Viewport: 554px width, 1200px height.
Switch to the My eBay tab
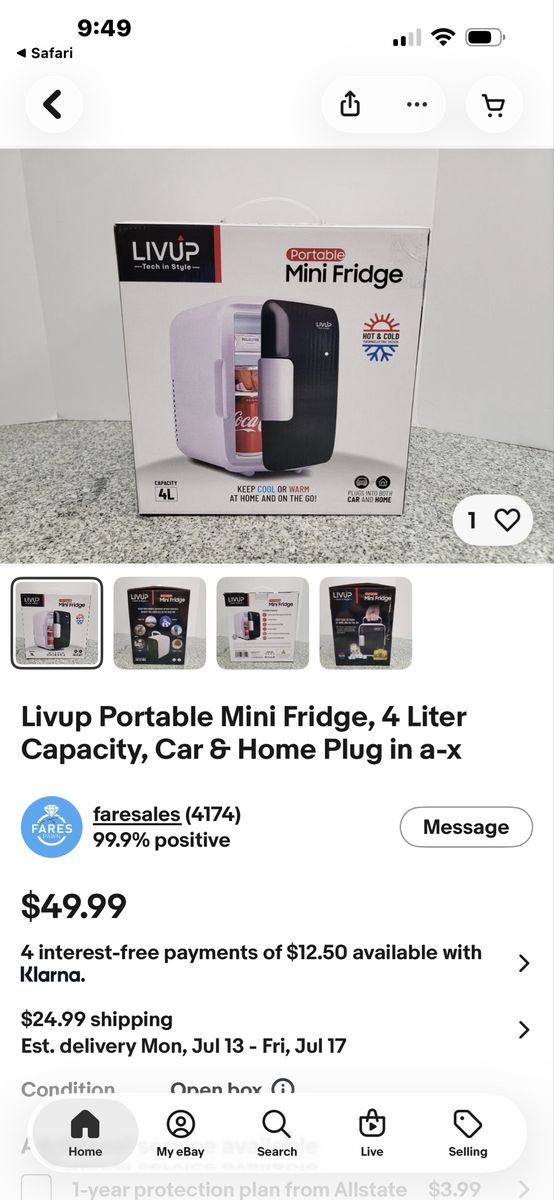pyautogui.click(x=180, y=1132)
